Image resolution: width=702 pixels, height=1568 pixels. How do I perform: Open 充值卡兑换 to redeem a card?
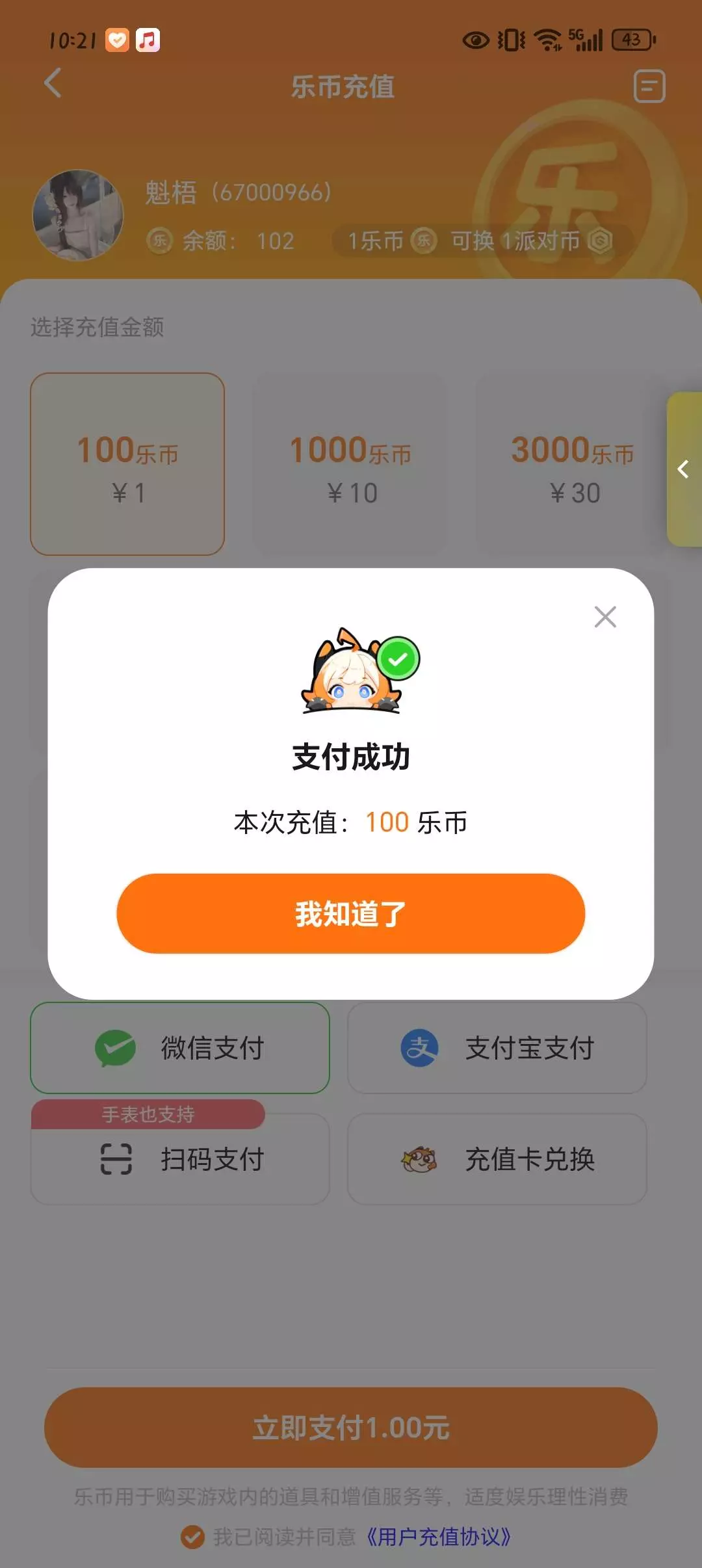tap(497, 1159)
